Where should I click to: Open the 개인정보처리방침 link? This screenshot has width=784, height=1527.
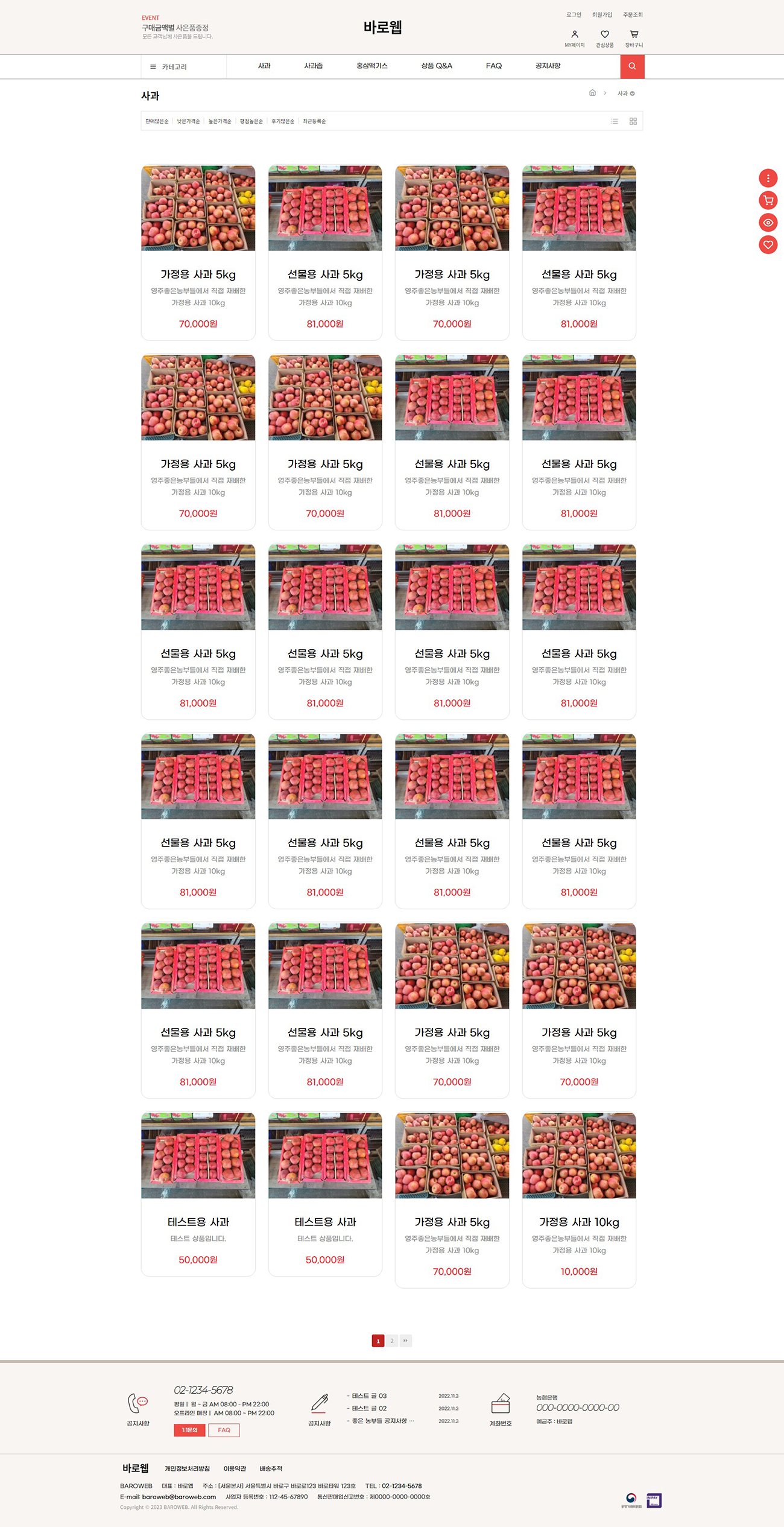187,1468
